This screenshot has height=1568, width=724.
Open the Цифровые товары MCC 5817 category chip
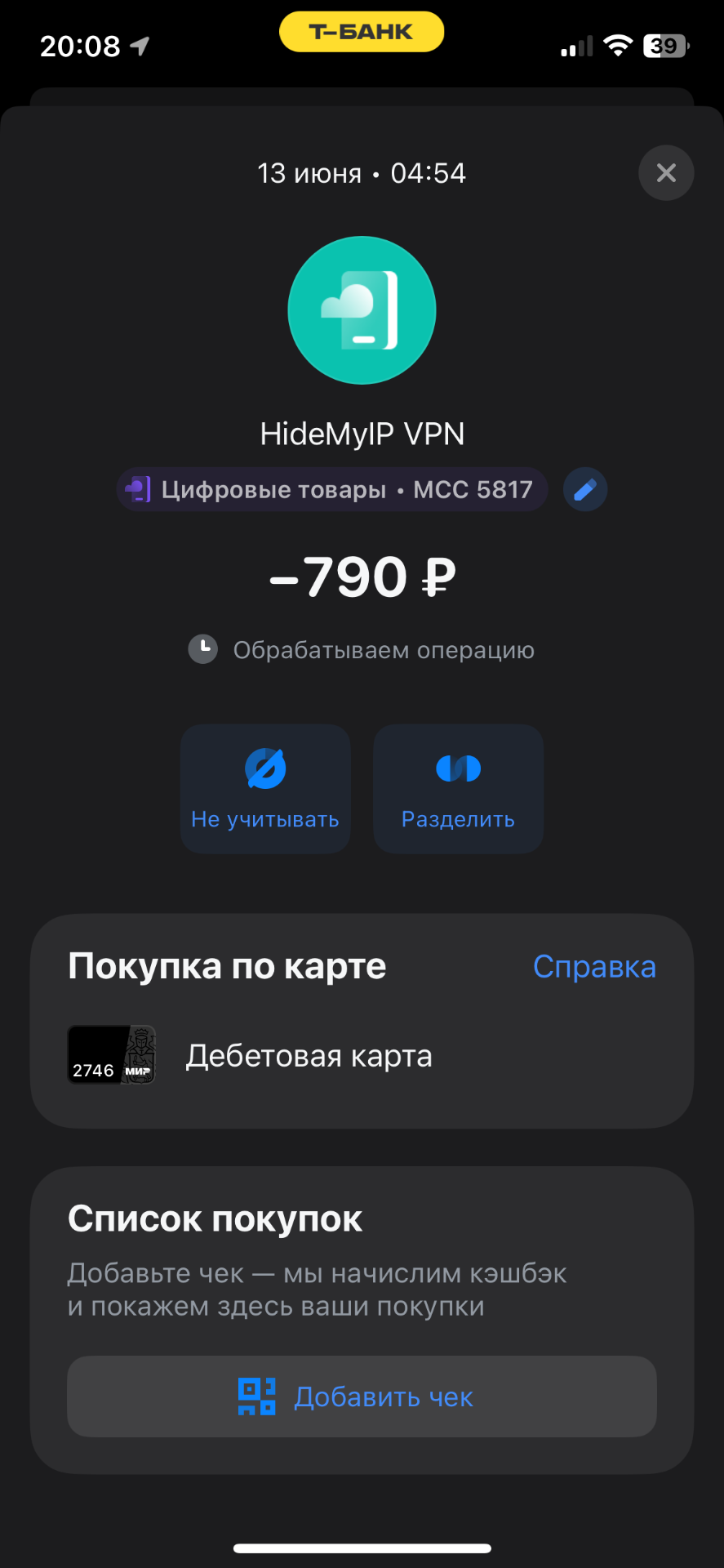click(x=331, y=490)
